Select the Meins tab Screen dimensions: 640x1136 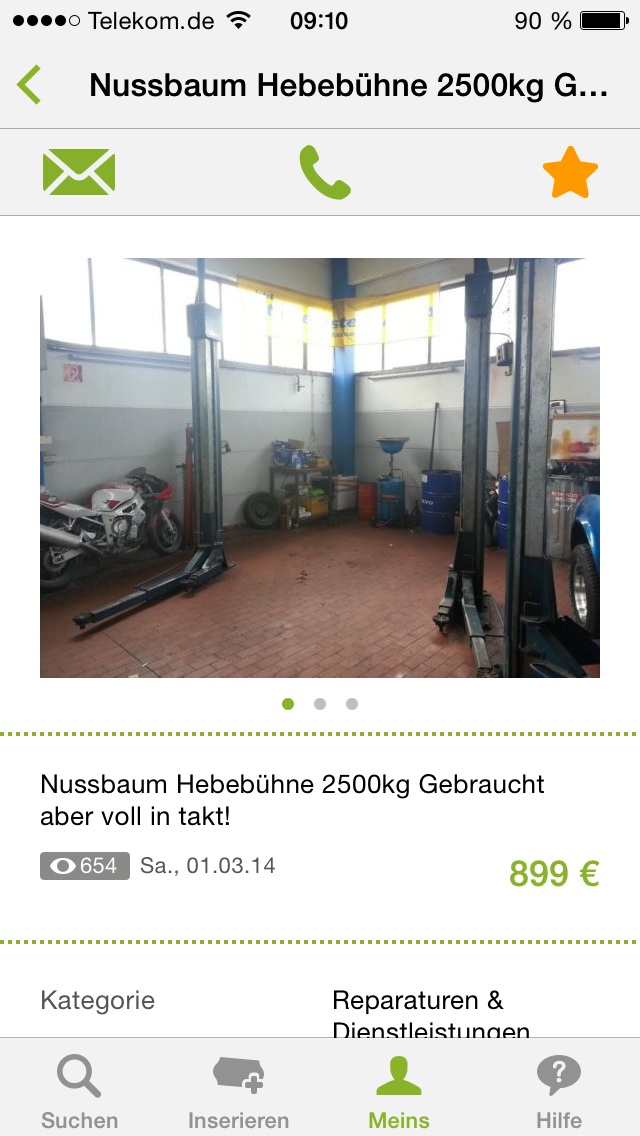(398, 1090)
